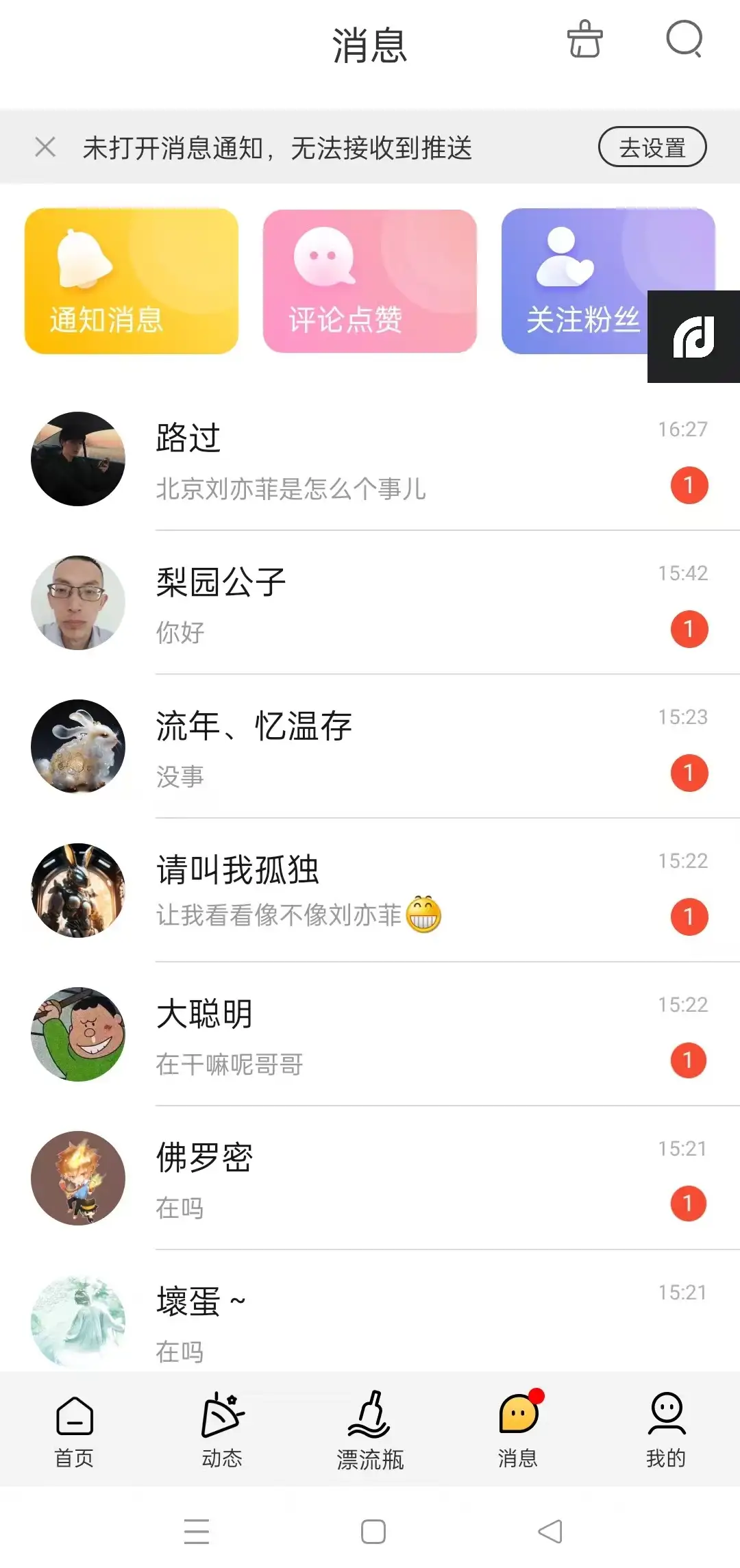
Task: Open chat with 流年、忆温存
Action: (x=370, y=747)
